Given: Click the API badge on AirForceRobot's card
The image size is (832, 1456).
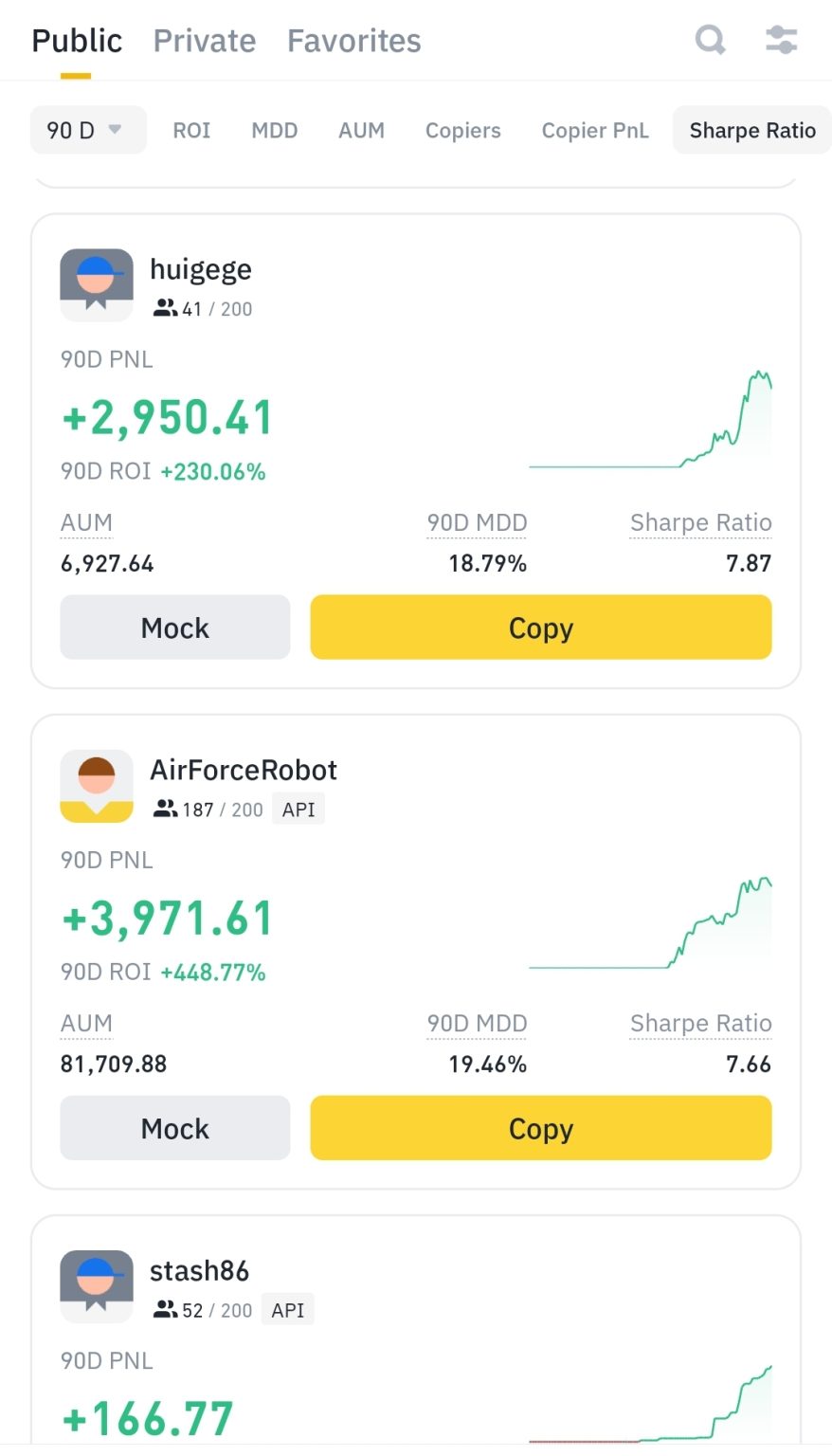Looking at the screenshot, I should [x=298, y=808].
